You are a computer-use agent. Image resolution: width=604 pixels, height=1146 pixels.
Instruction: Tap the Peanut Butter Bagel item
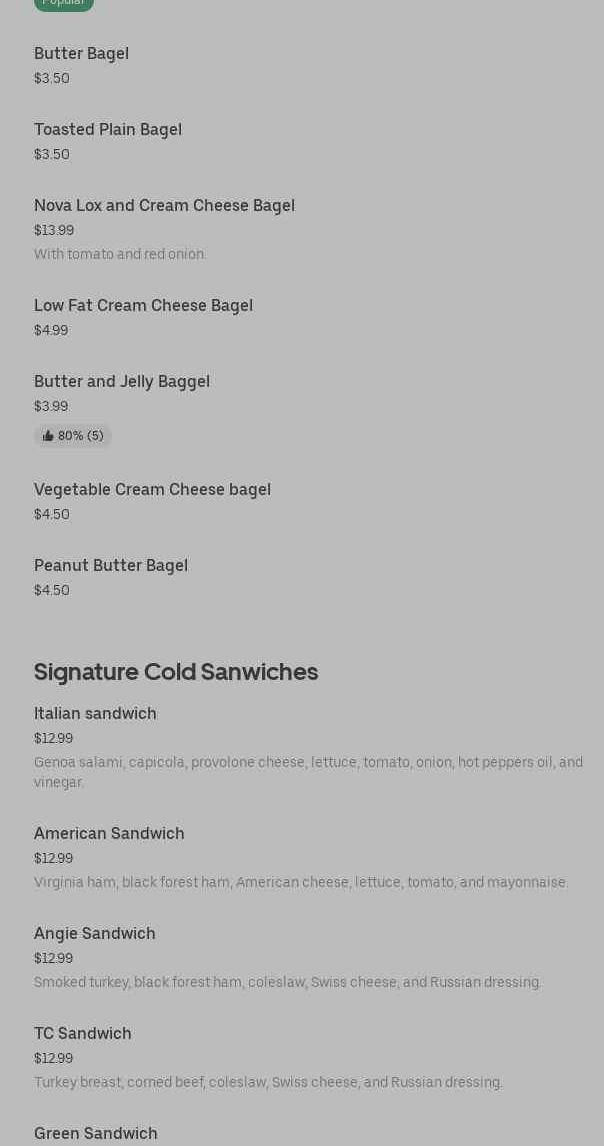pyautogui.click(x=111, y=566)
